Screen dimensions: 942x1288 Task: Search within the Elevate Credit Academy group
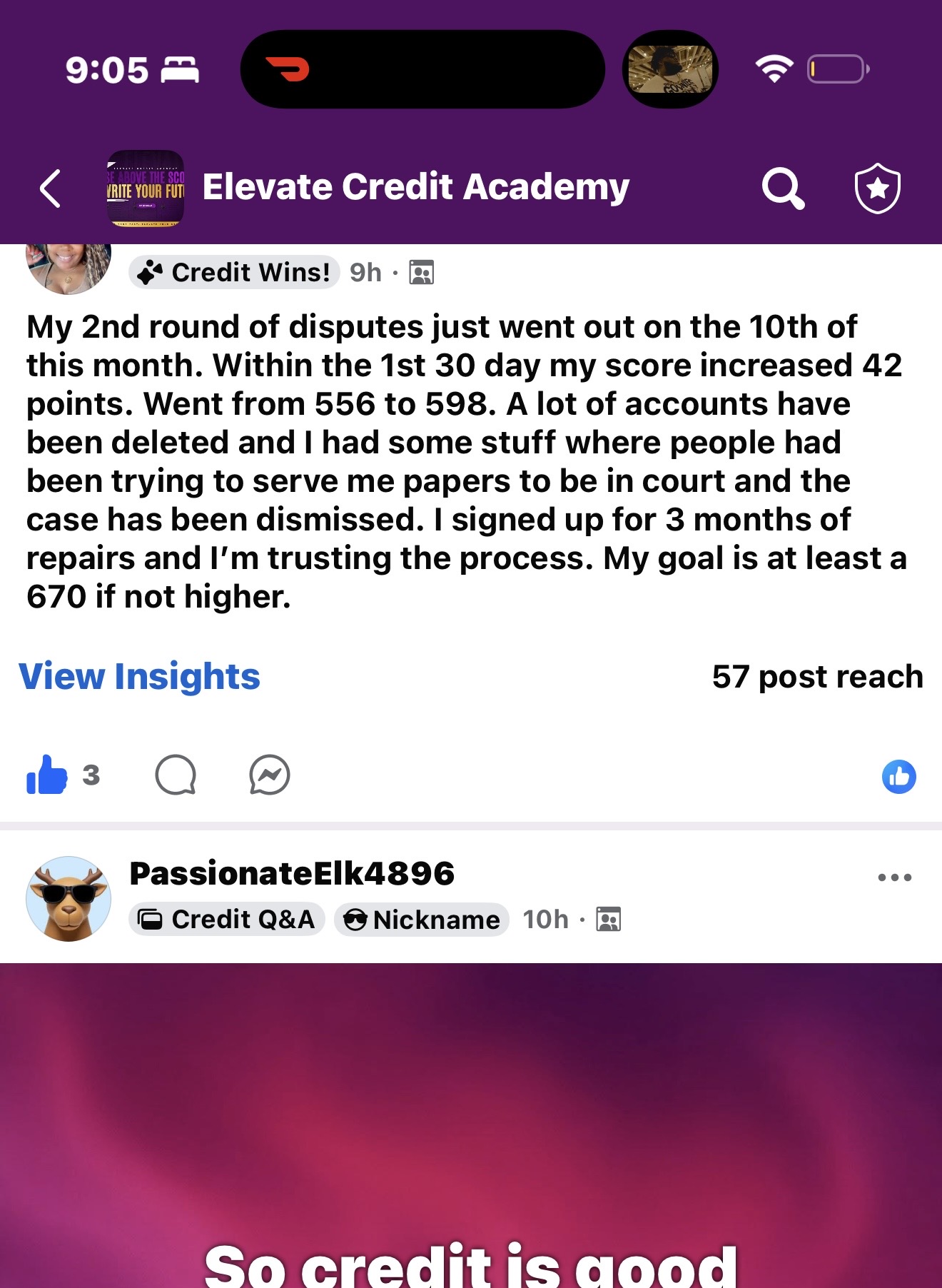pyautogui.click(x=783, y=188)
